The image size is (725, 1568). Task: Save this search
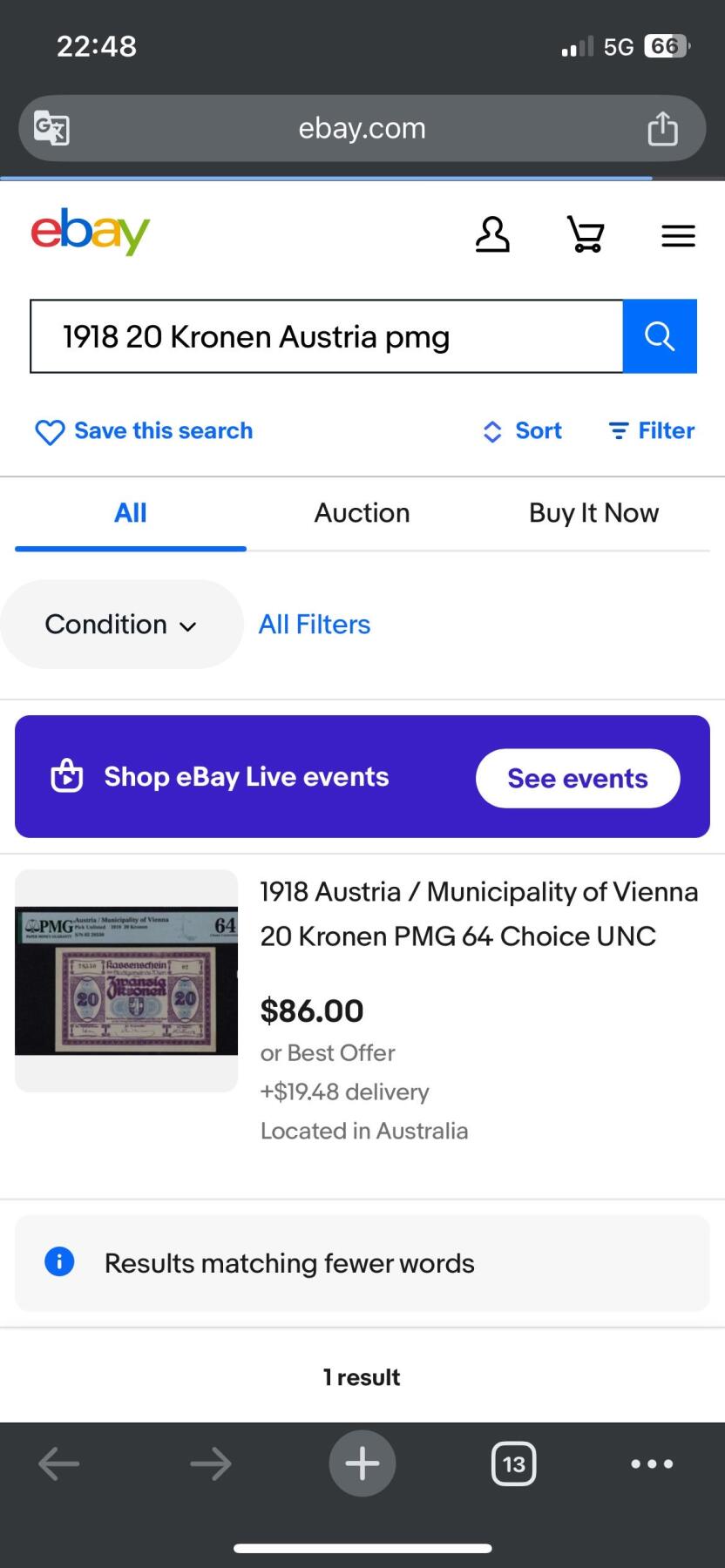tap(144, 431)
